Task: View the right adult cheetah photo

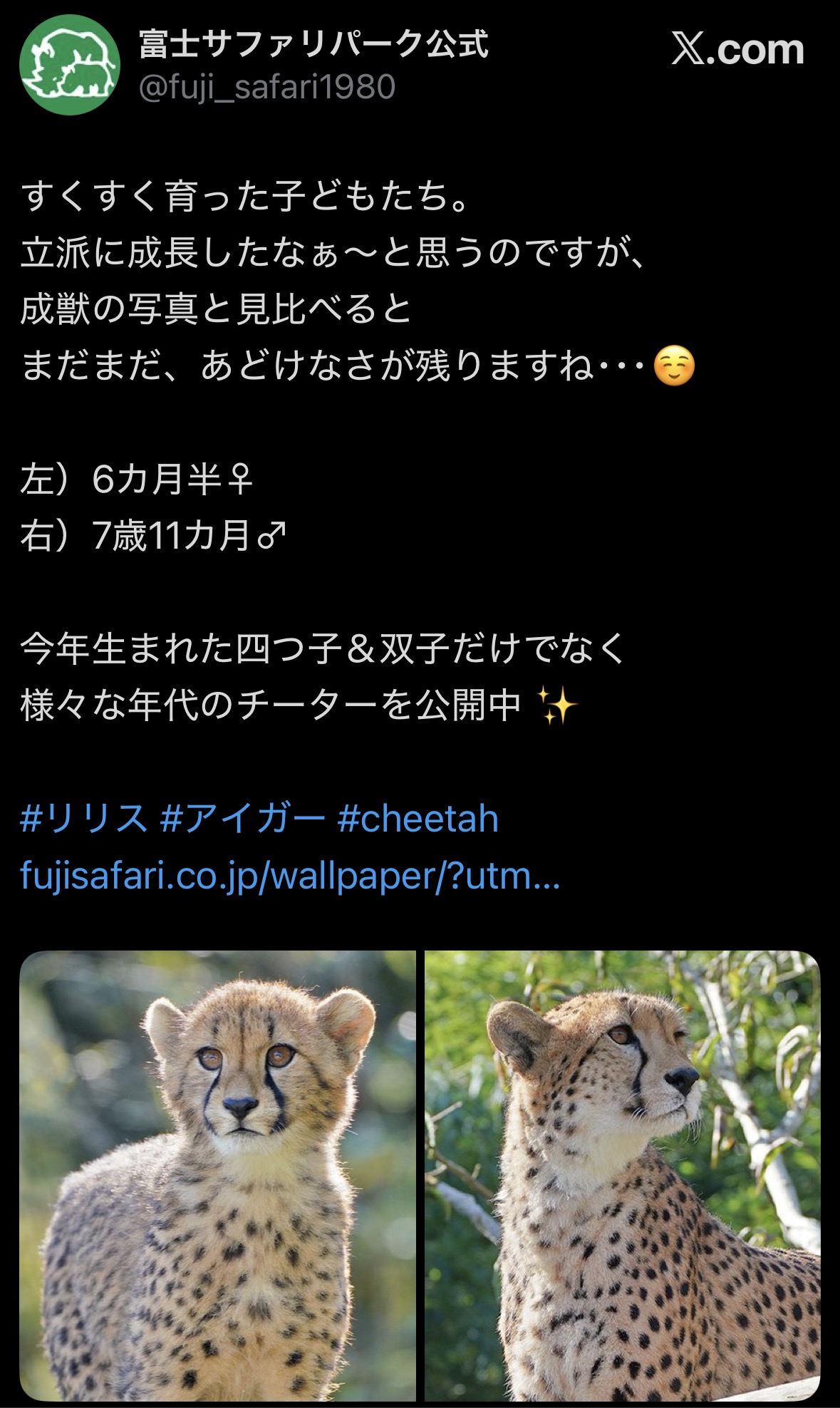Action: point(622,1176)
